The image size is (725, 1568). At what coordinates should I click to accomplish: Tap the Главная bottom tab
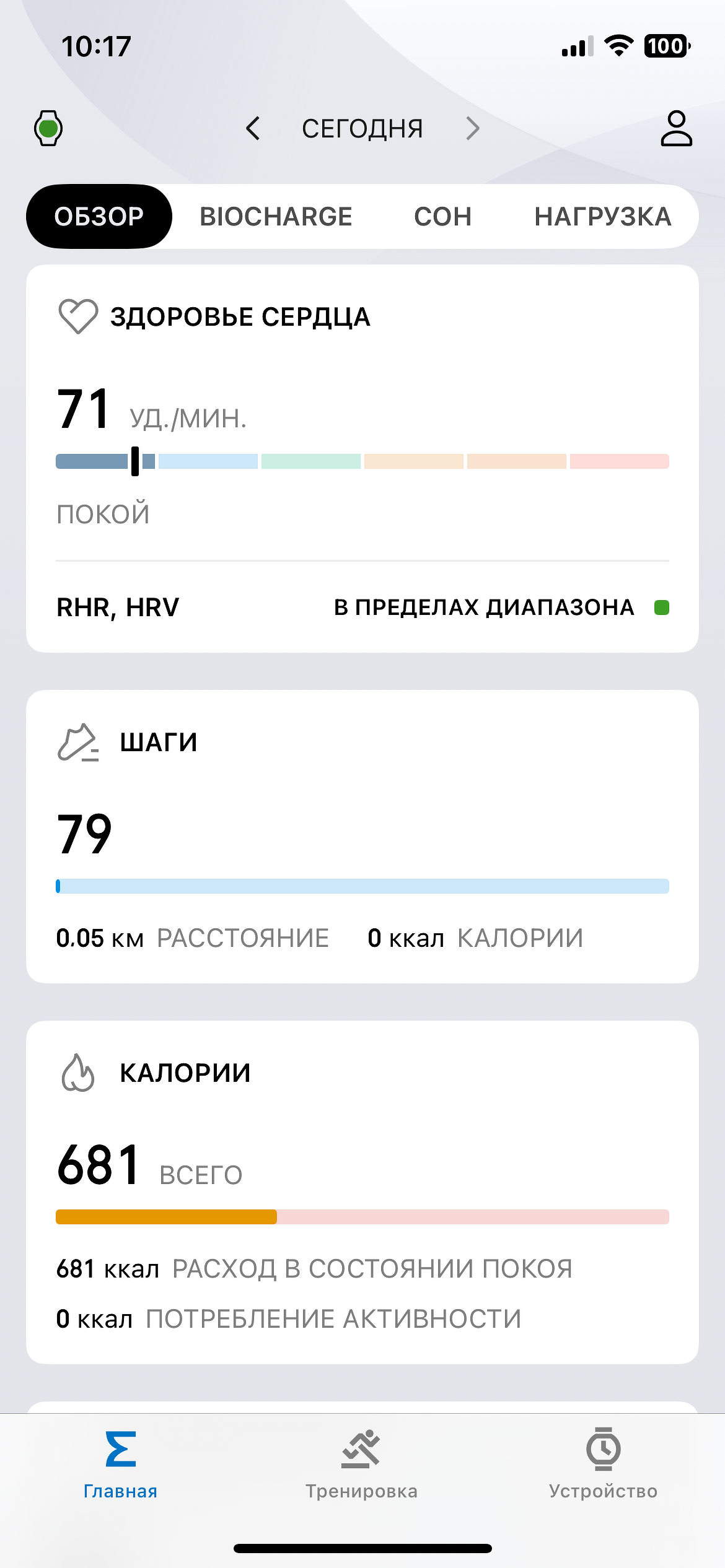[120, 1464]
